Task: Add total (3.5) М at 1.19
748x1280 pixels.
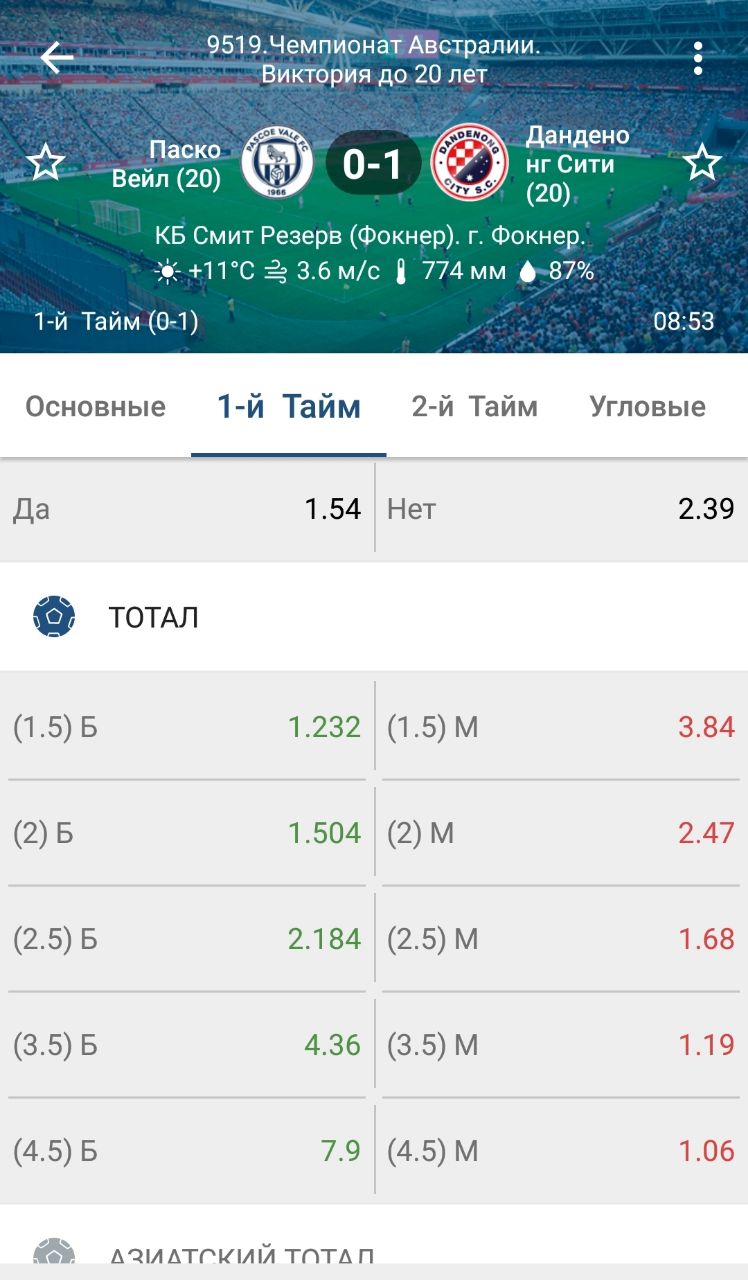Action: tap(561, 1045)
